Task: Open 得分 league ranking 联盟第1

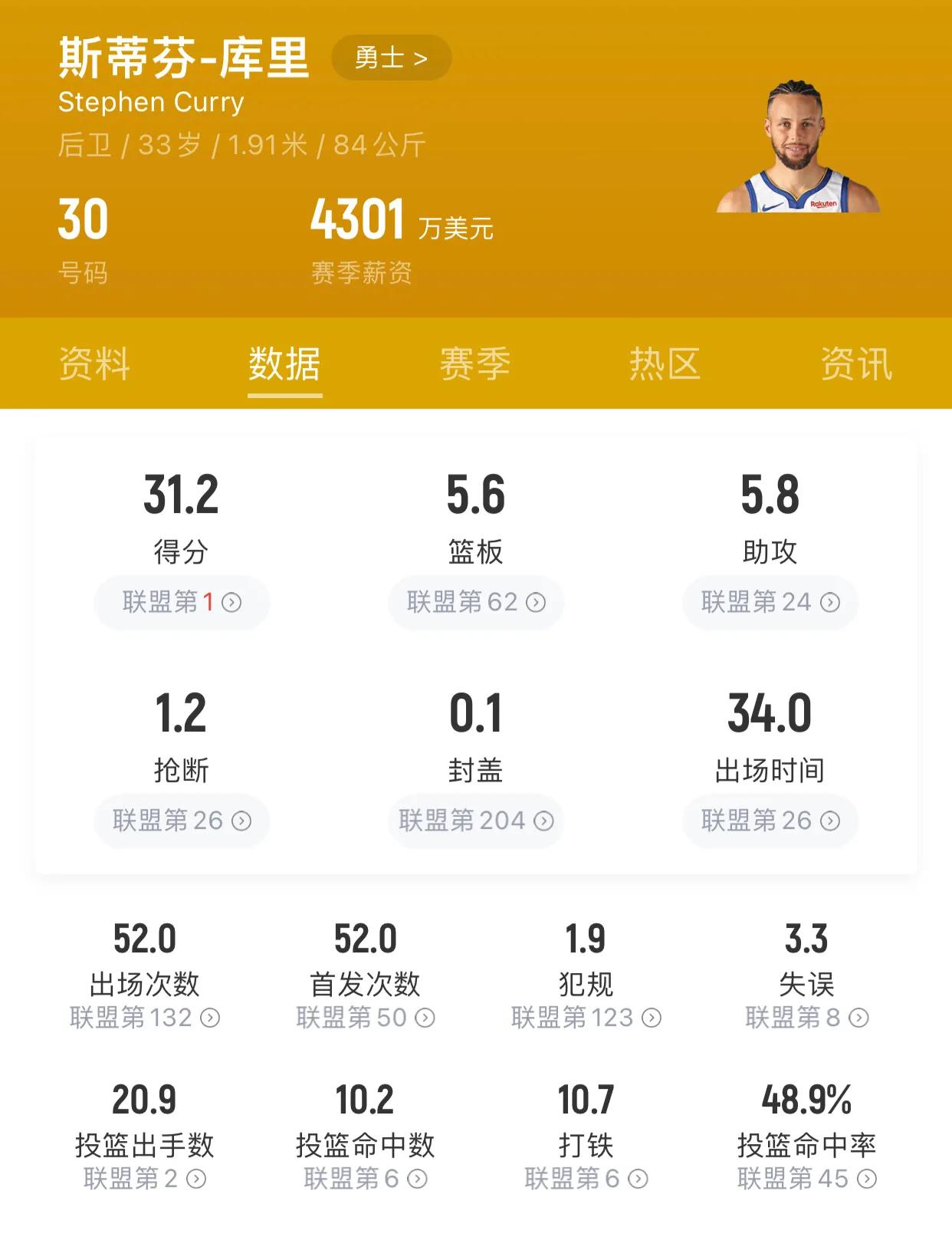Action: tap(180, 603)
